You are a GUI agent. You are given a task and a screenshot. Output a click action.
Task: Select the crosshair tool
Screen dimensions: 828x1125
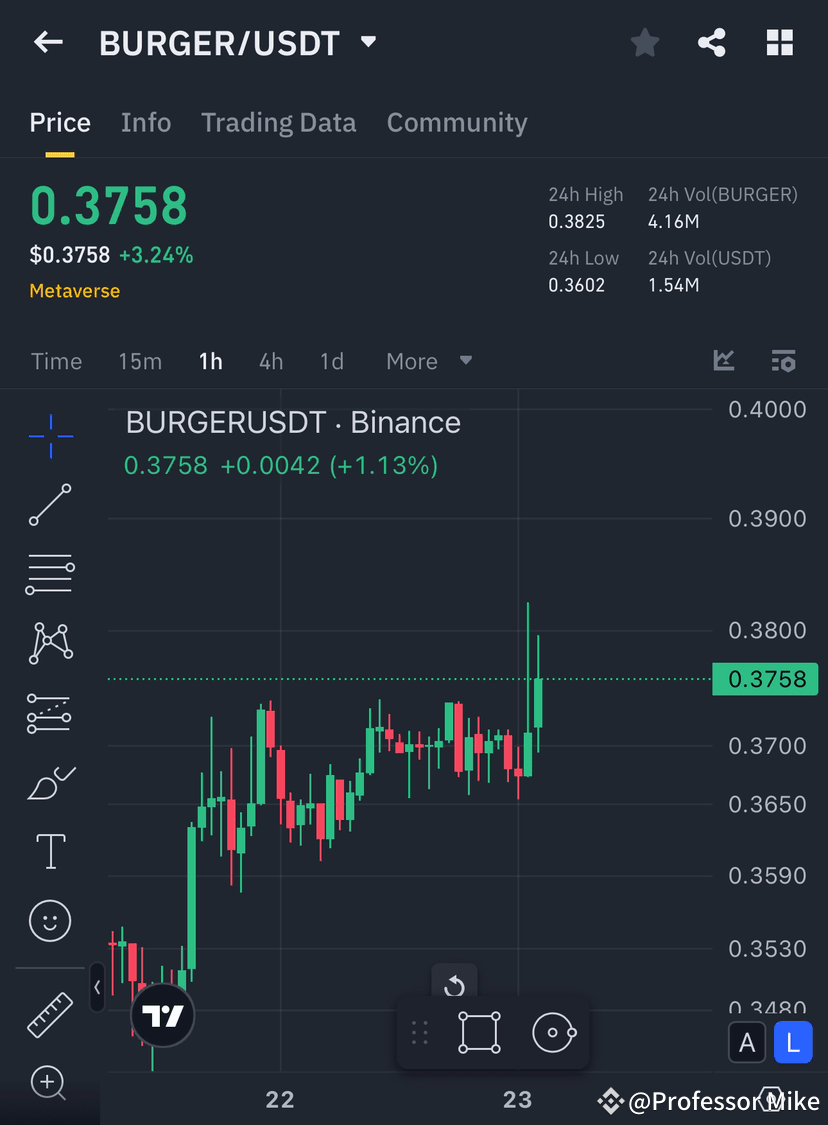pyautogui.click(x=50, y=435)
